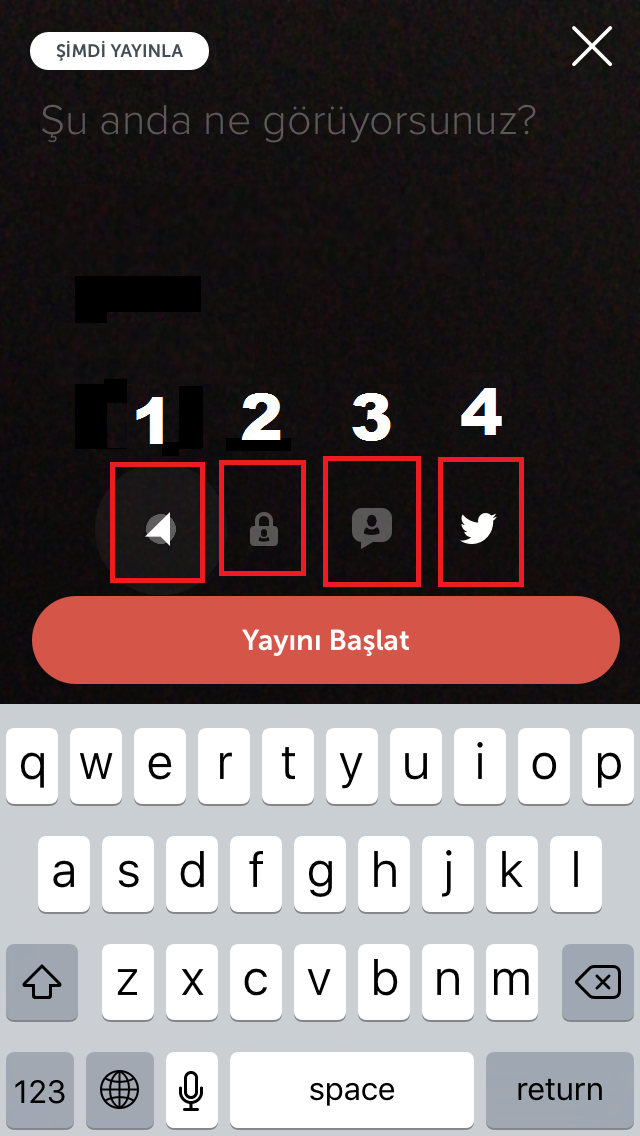The width and height of the screenshot is (640, 1136).
Task: Tap the 'Şimdi Yayınla' pill button
Action: click(x=119, y=51)
